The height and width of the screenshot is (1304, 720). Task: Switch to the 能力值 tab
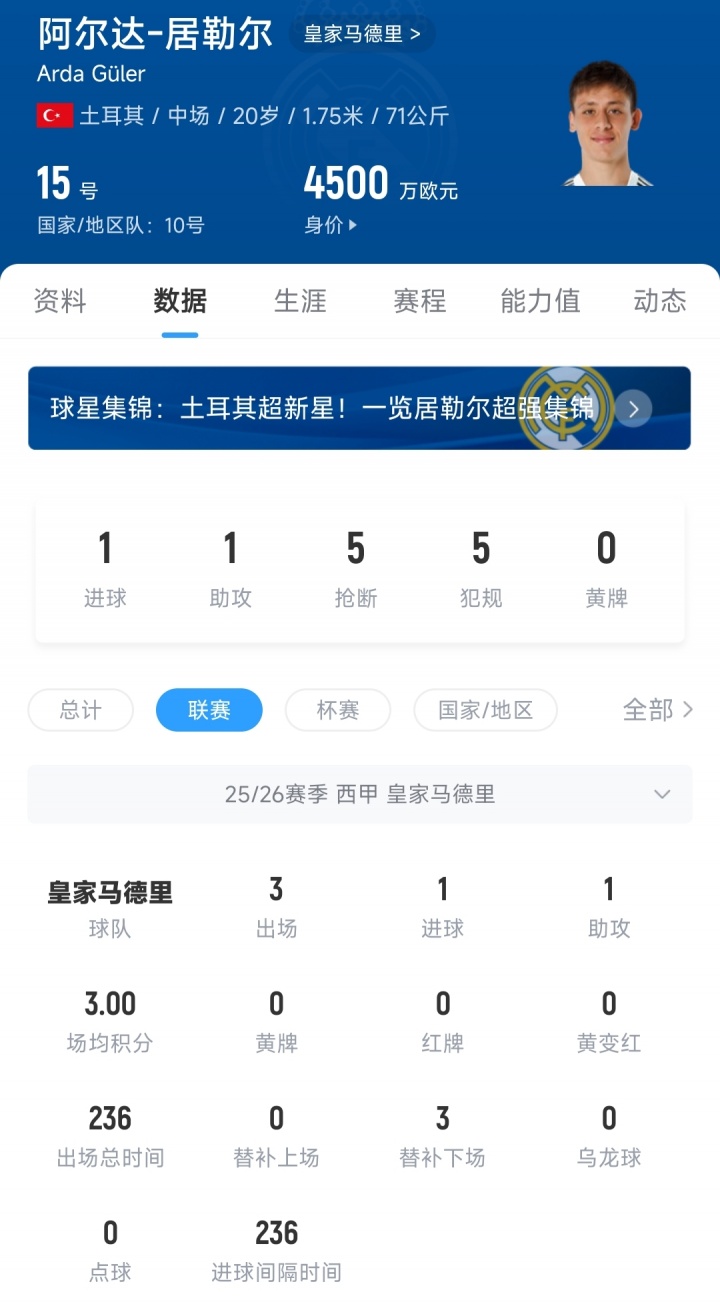pyautogui.click(x=540, y=301)
